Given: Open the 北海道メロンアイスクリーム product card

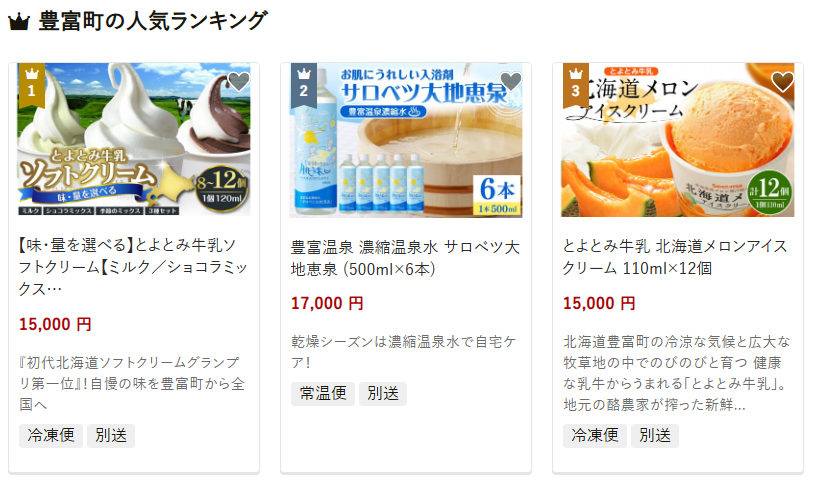Looking at the screenshot, I should (676, 257).
